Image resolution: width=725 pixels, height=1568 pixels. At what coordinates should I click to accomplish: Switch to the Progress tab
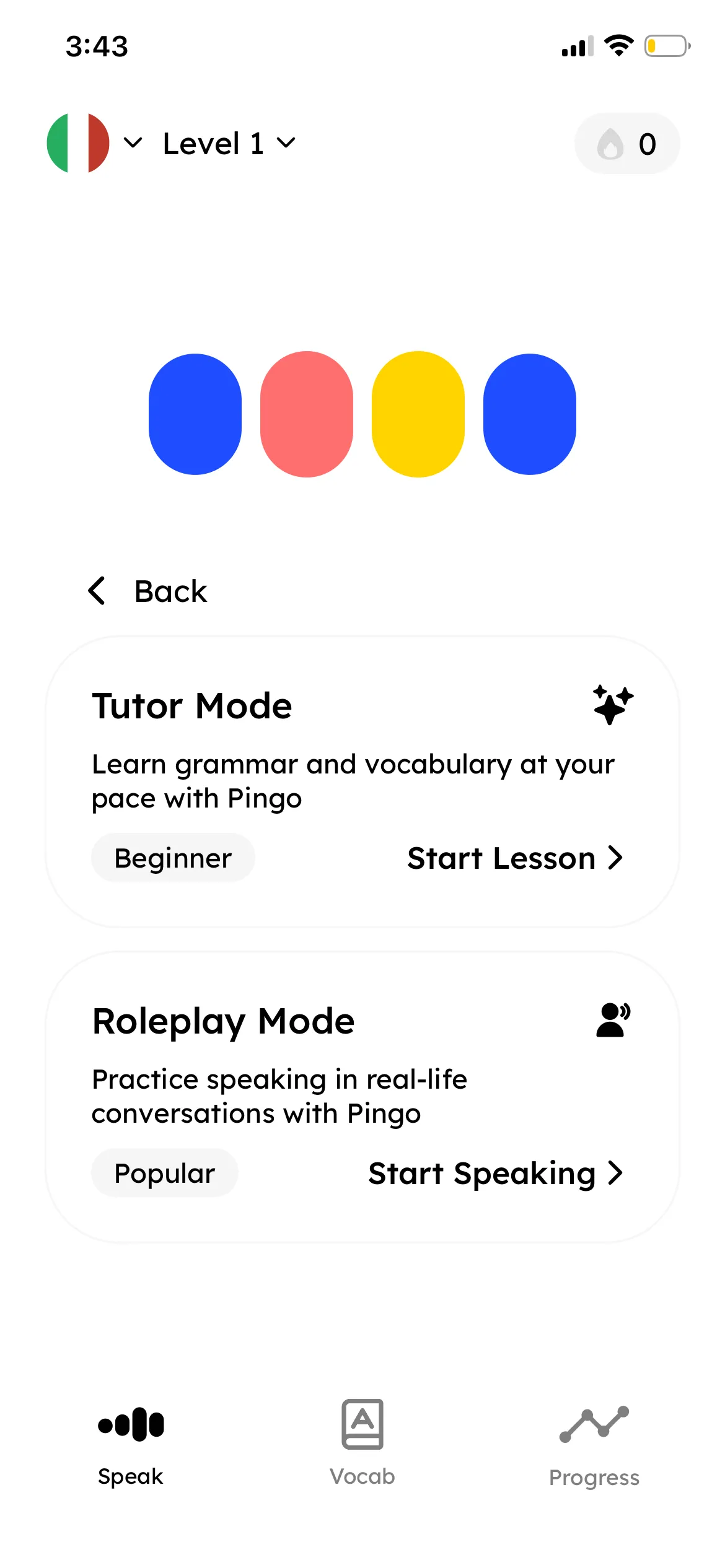point(594,1443)
